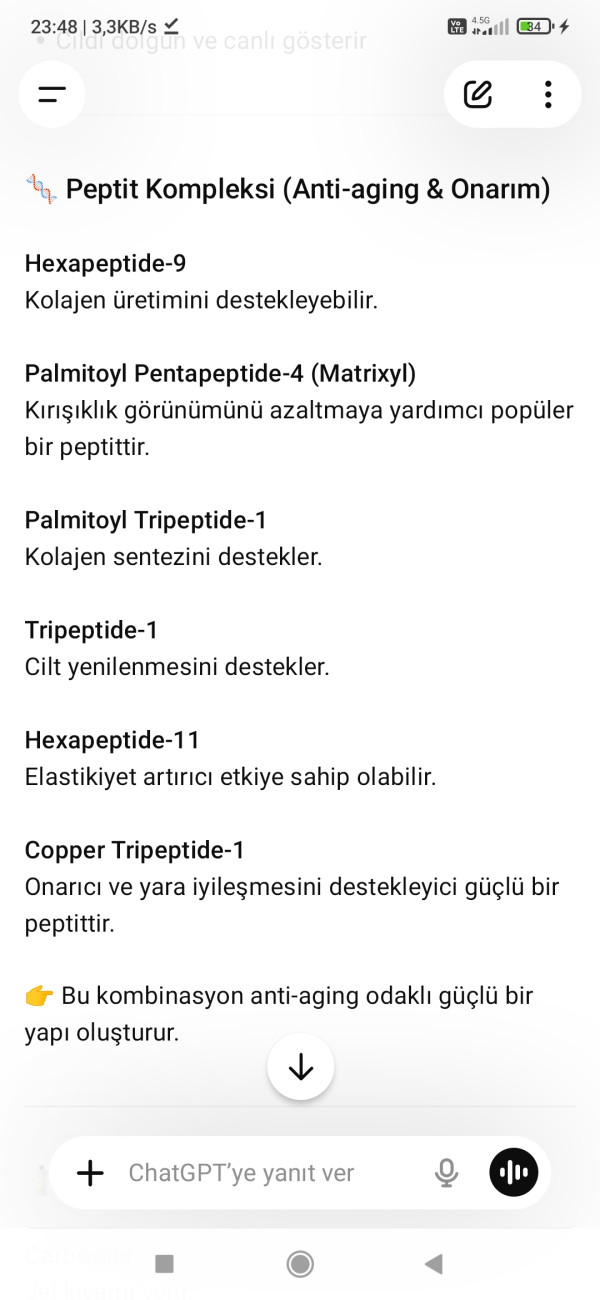Go to the home screen
The image size is (600, 1300).
300,1264
